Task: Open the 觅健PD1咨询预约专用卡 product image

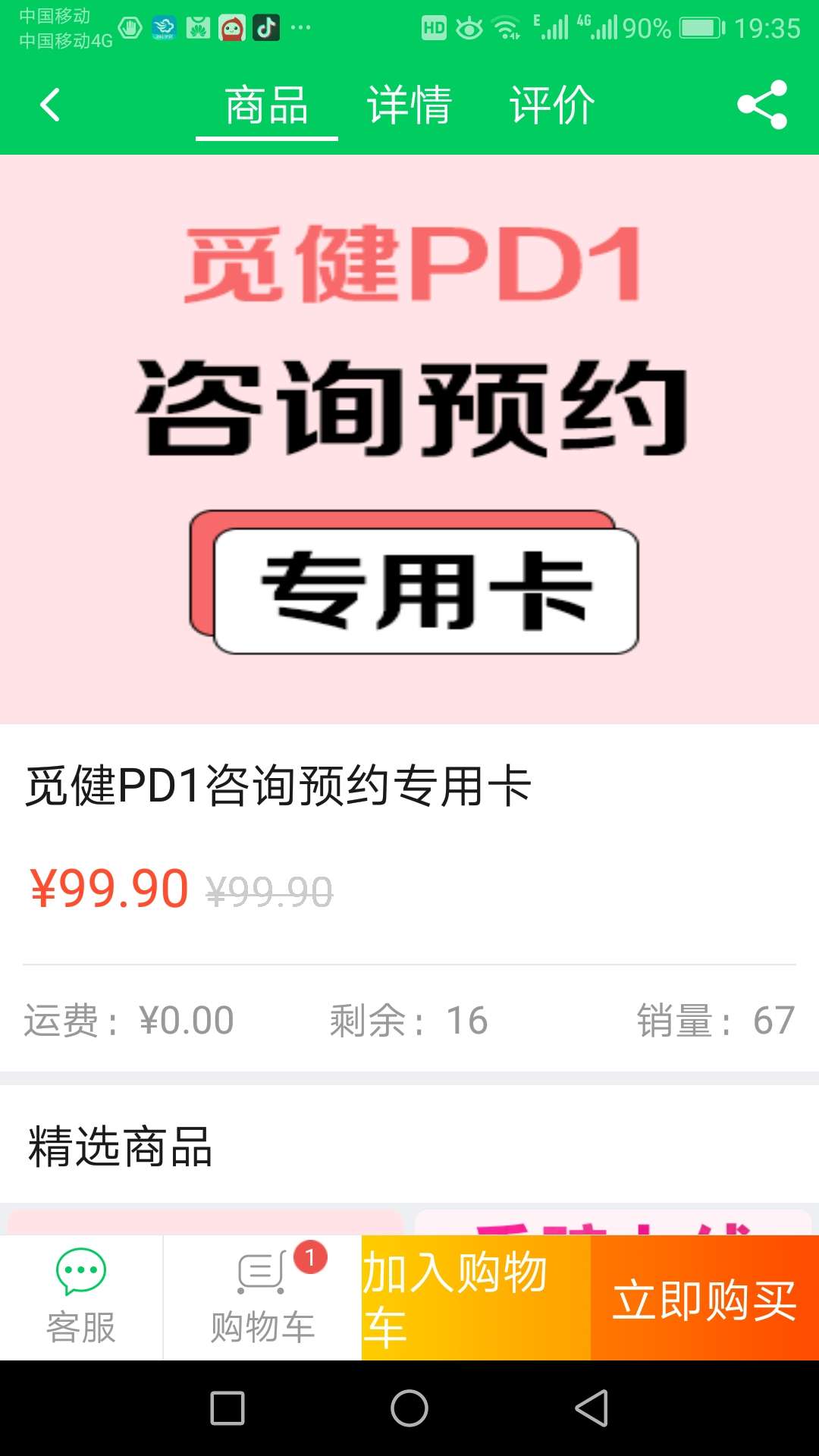Action: click(x=409, y=440)
